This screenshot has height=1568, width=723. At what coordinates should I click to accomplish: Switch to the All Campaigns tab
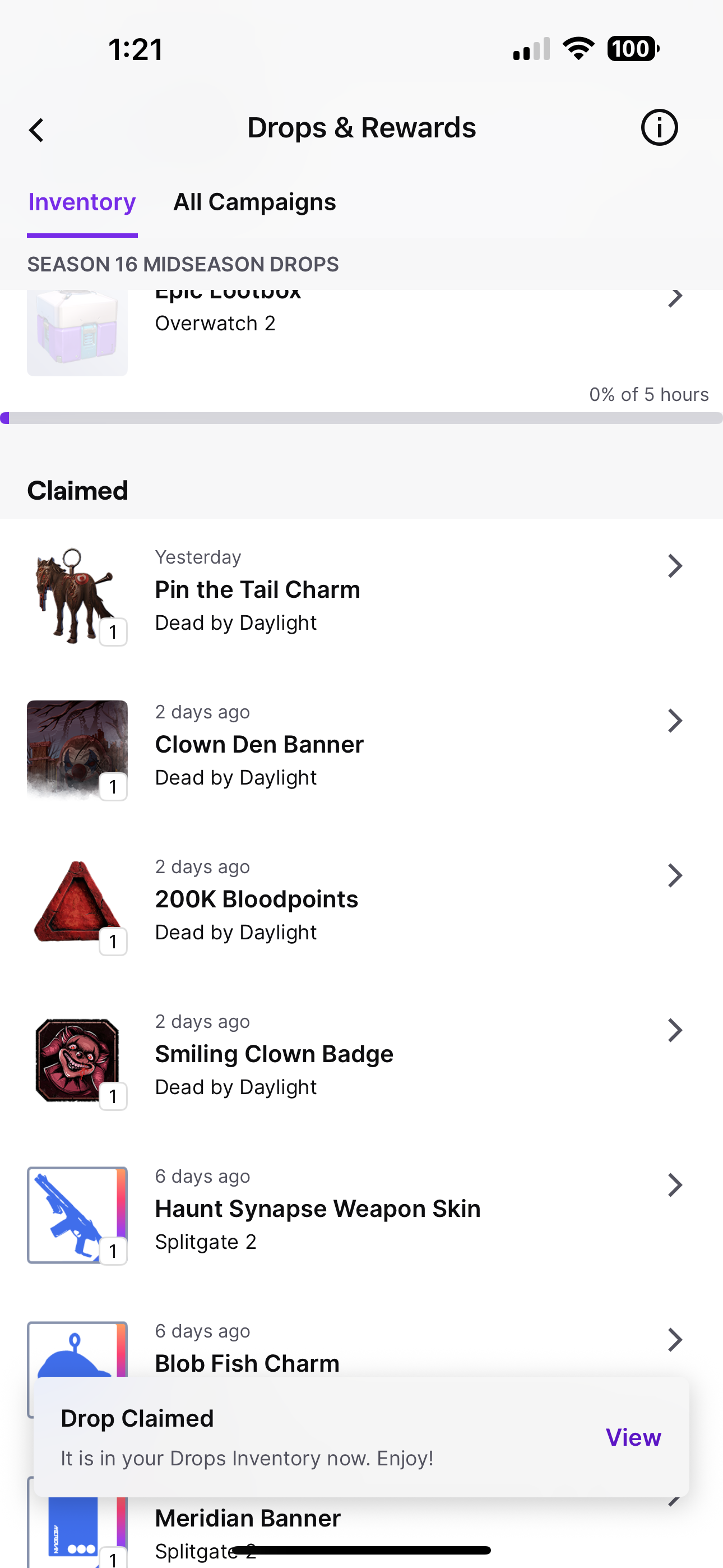(254, 202)
